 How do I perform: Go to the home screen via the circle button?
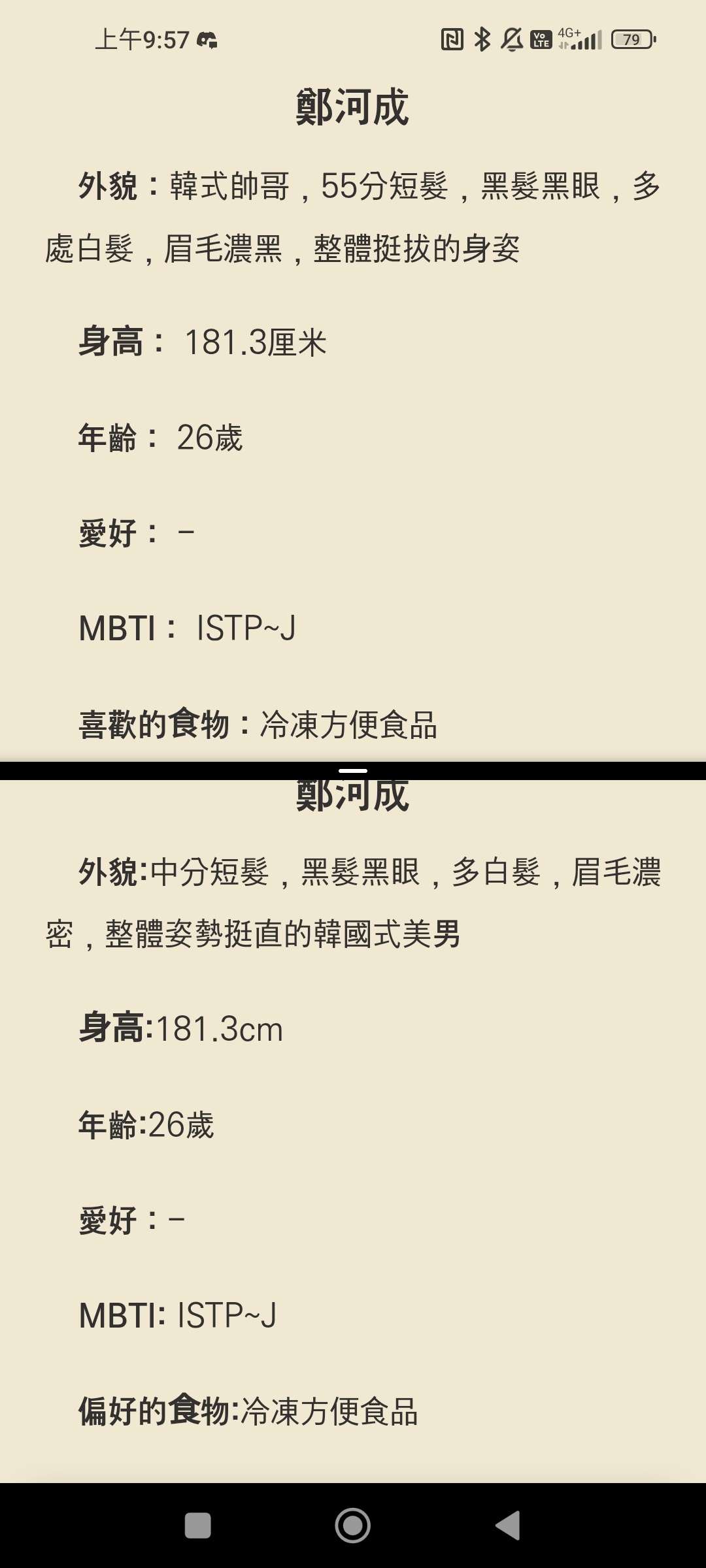coord(352,1526)
